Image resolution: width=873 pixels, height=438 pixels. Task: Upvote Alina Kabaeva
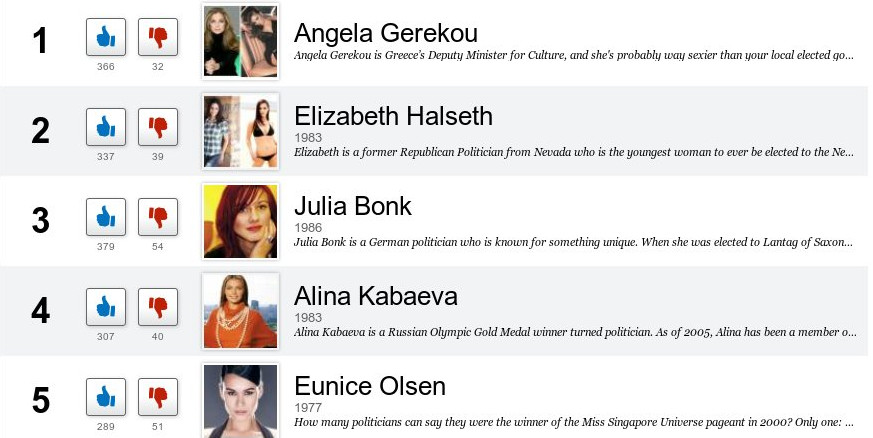106,308
